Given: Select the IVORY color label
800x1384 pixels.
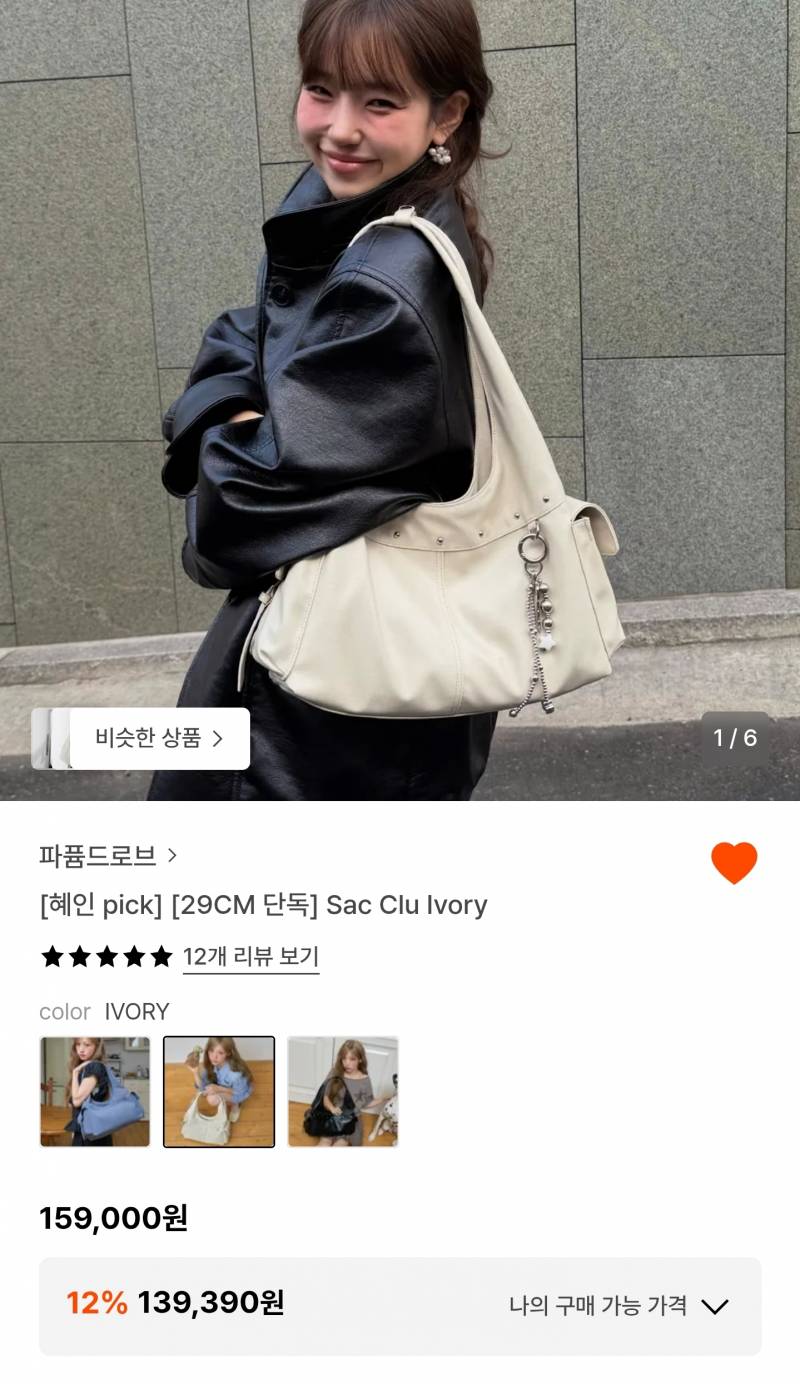Looking at the screenshot, I should click(x=138, y=1012).
